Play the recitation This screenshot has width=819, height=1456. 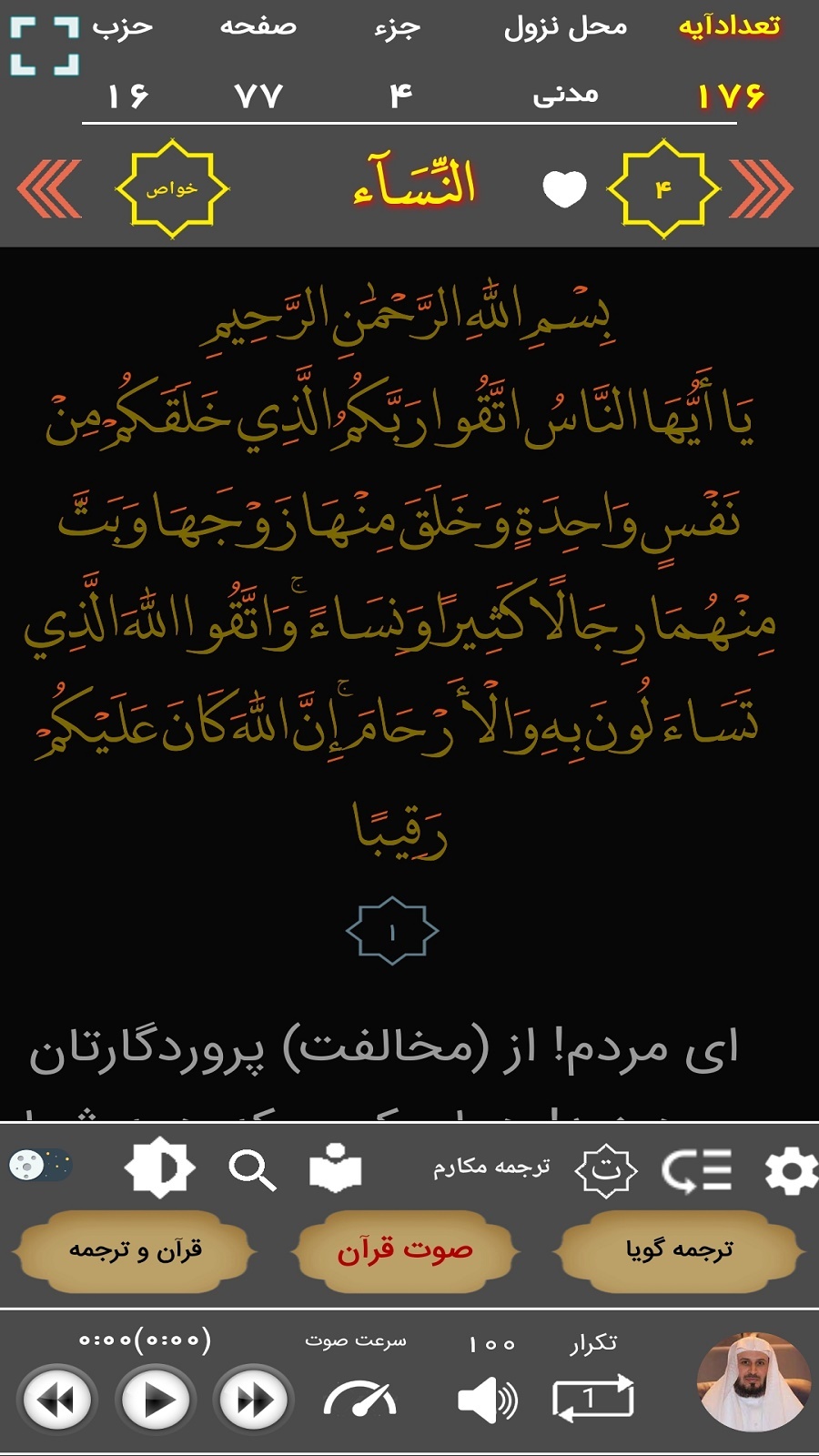point(156,1400)
